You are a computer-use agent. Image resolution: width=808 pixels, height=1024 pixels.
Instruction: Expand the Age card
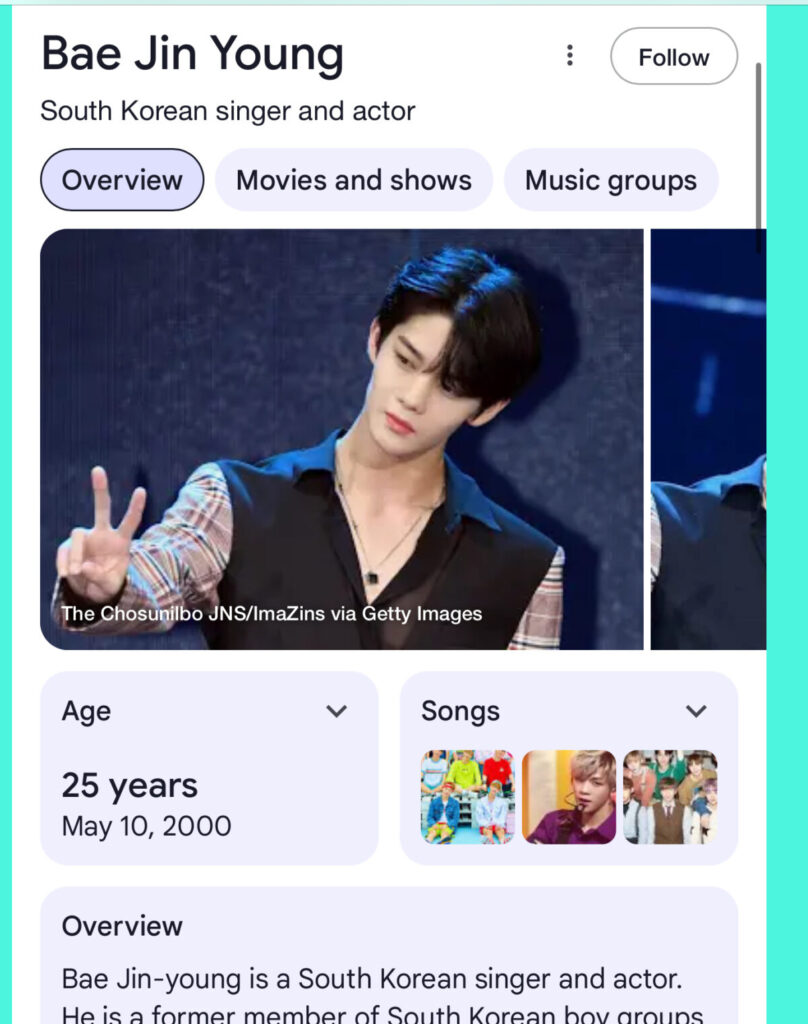(x=337, y=711)
